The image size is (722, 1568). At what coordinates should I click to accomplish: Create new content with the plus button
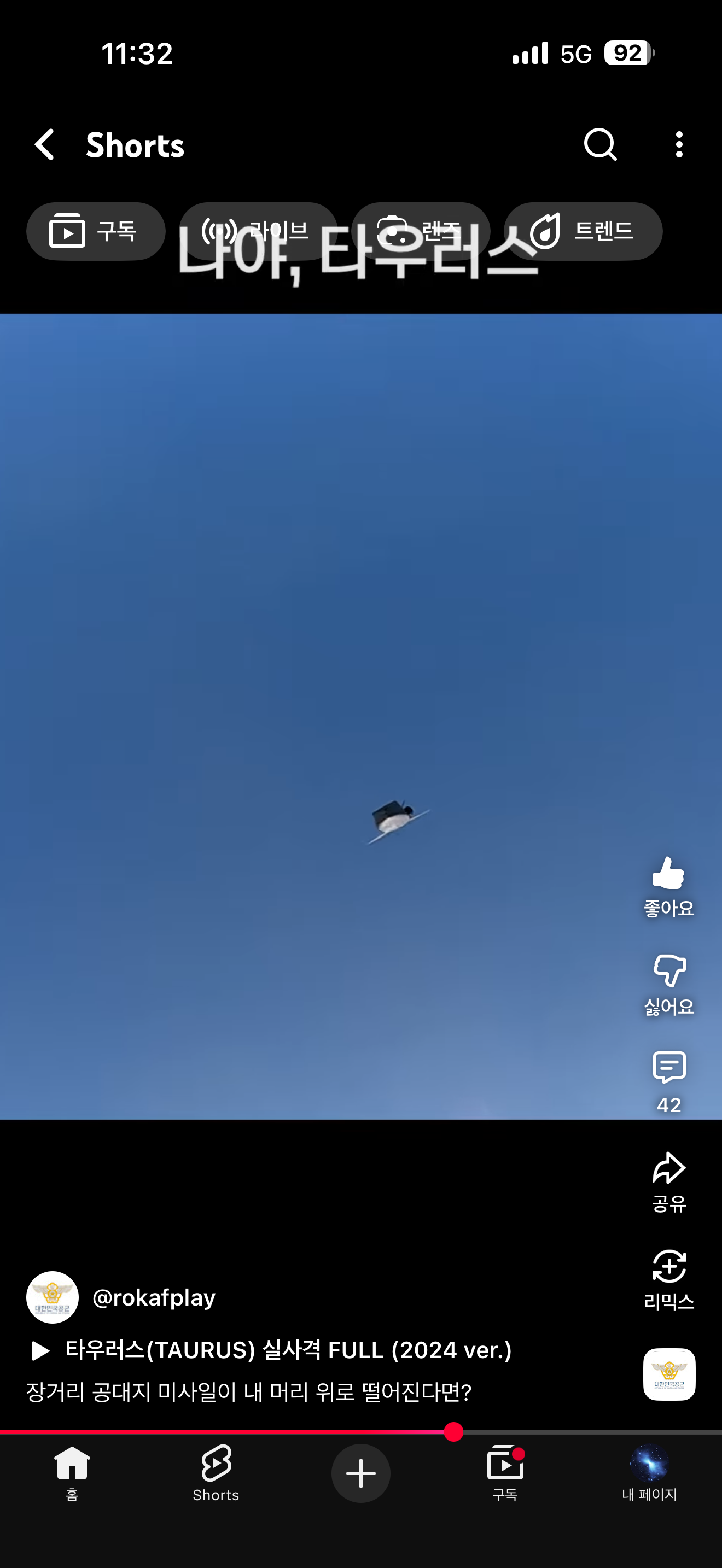pyautogui.click(x=360, y=1473)
